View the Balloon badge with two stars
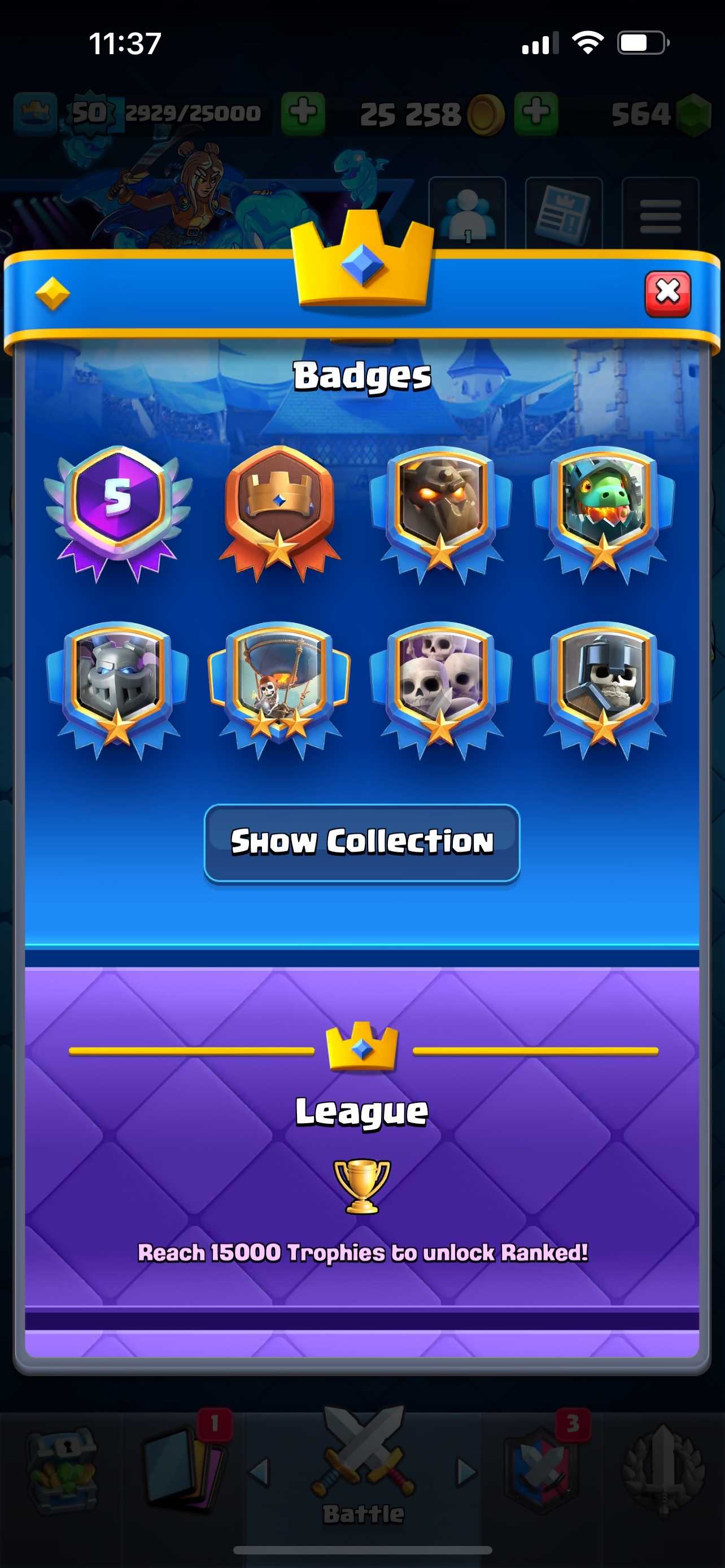The width and height of the screenshot is (725, 1568). (x=279, y=690)
